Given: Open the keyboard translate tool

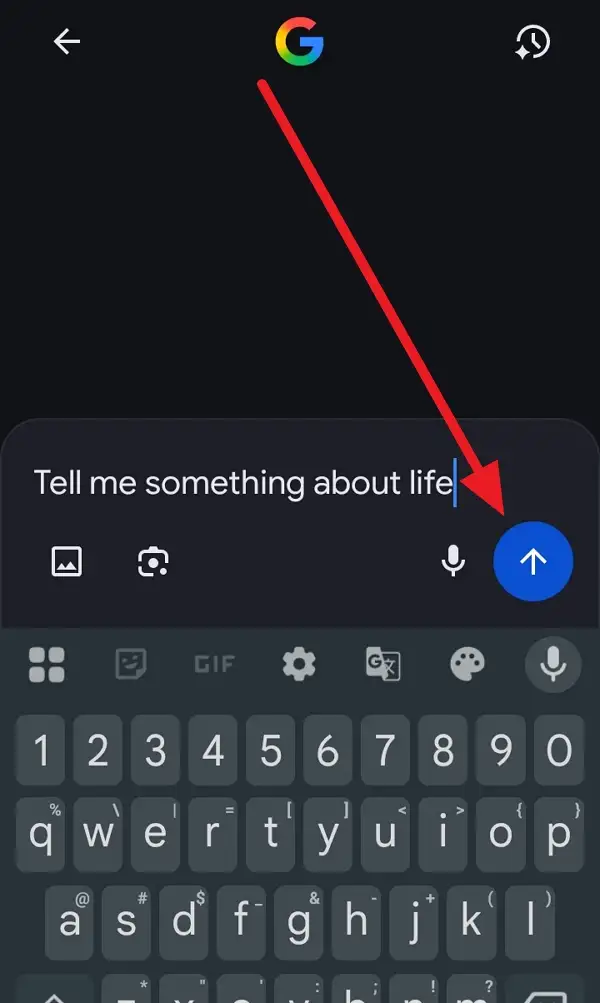Looking at the screenshot, I should 383,664.
